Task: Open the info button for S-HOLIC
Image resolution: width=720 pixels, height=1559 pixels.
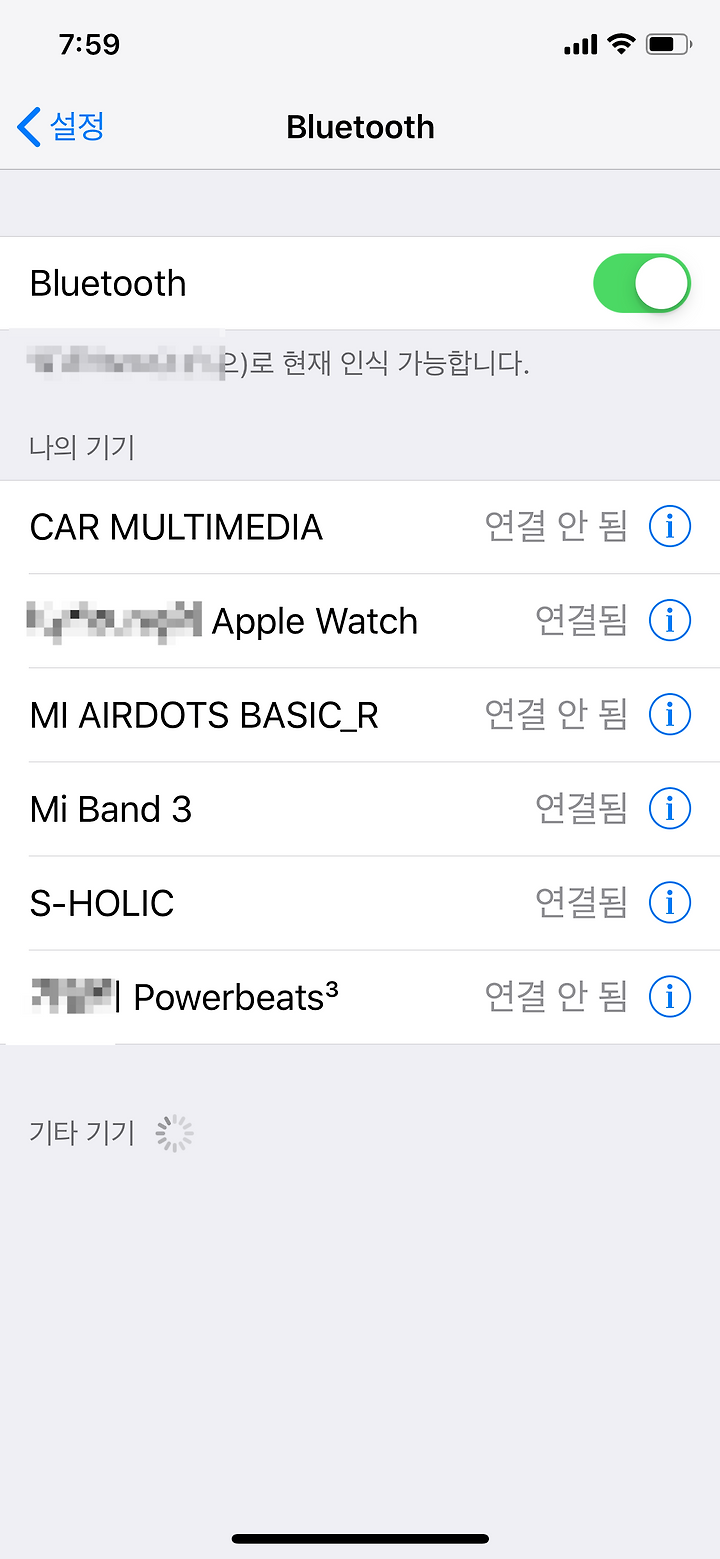Action: (x=670, y=902)
